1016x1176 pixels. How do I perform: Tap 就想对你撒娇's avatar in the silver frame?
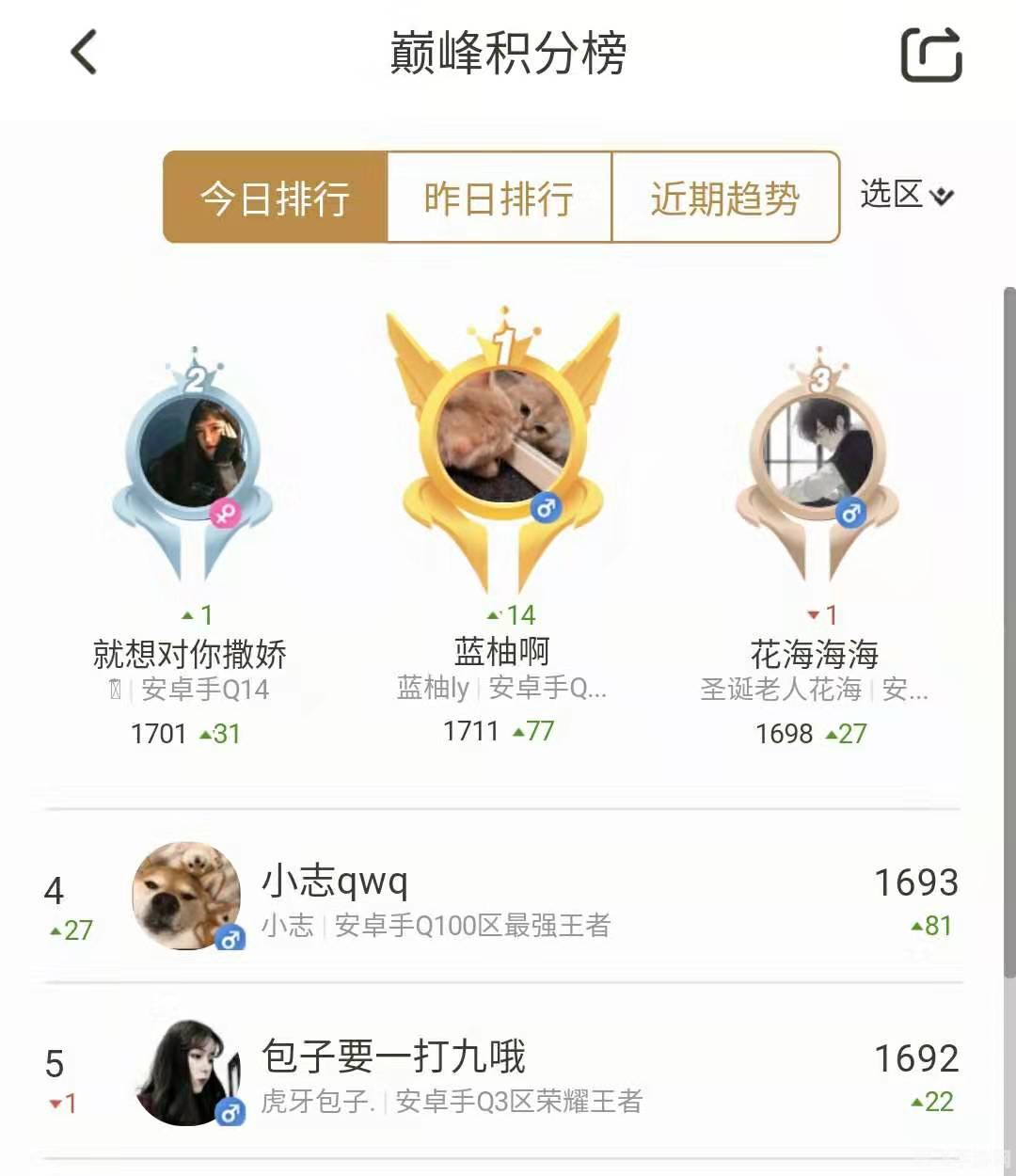(x=195, y=452)
